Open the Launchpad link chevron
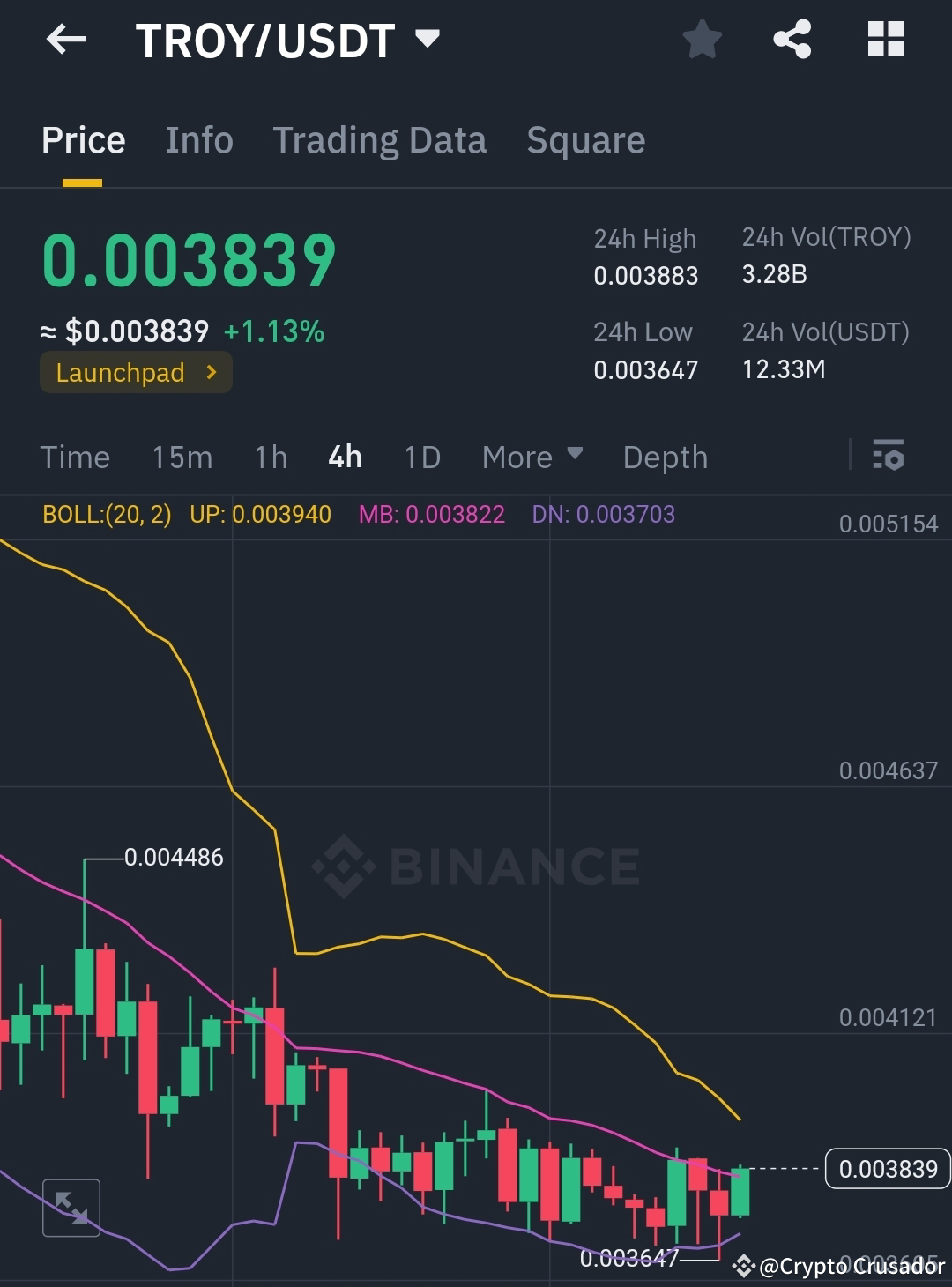 [x=211, y=372]
